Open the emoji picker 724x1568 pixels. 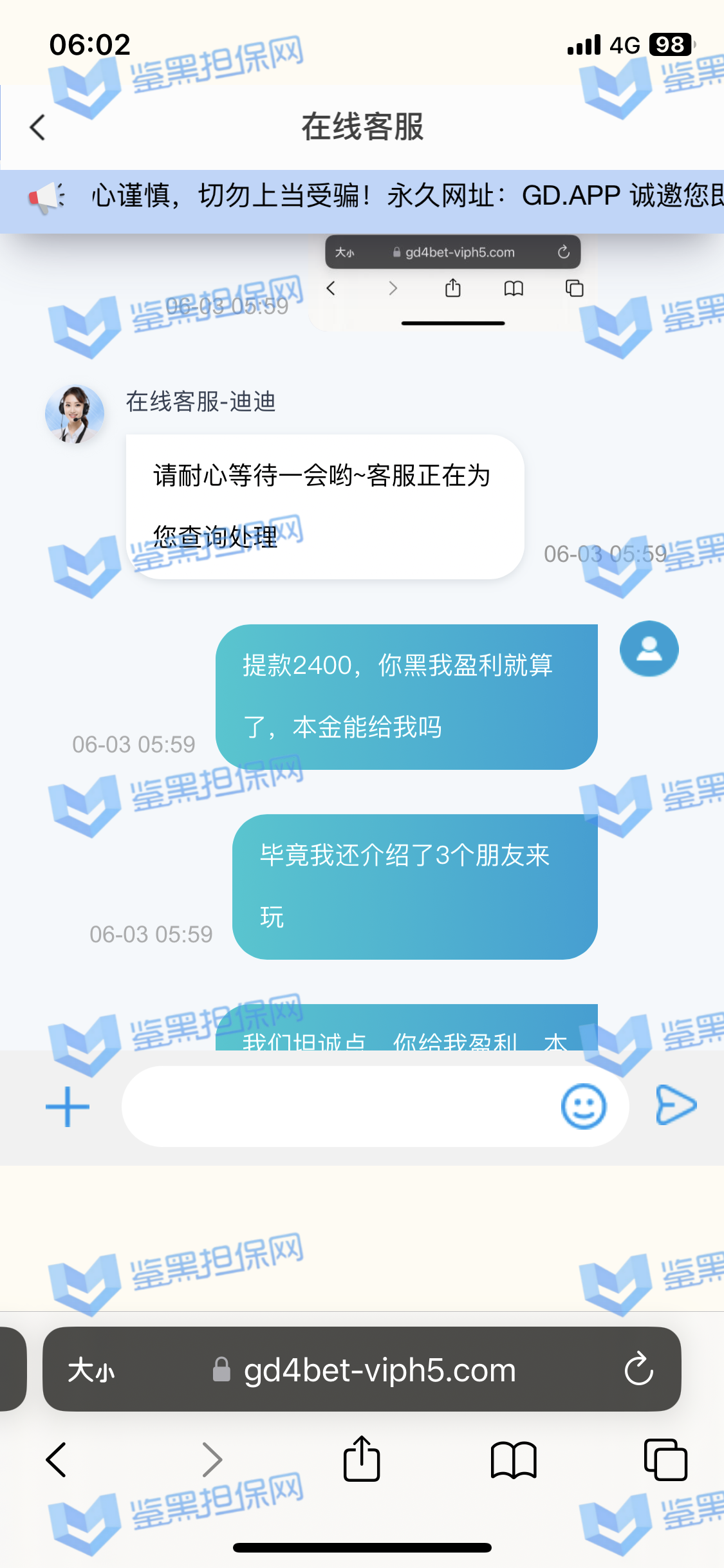tap(583, 1106)
